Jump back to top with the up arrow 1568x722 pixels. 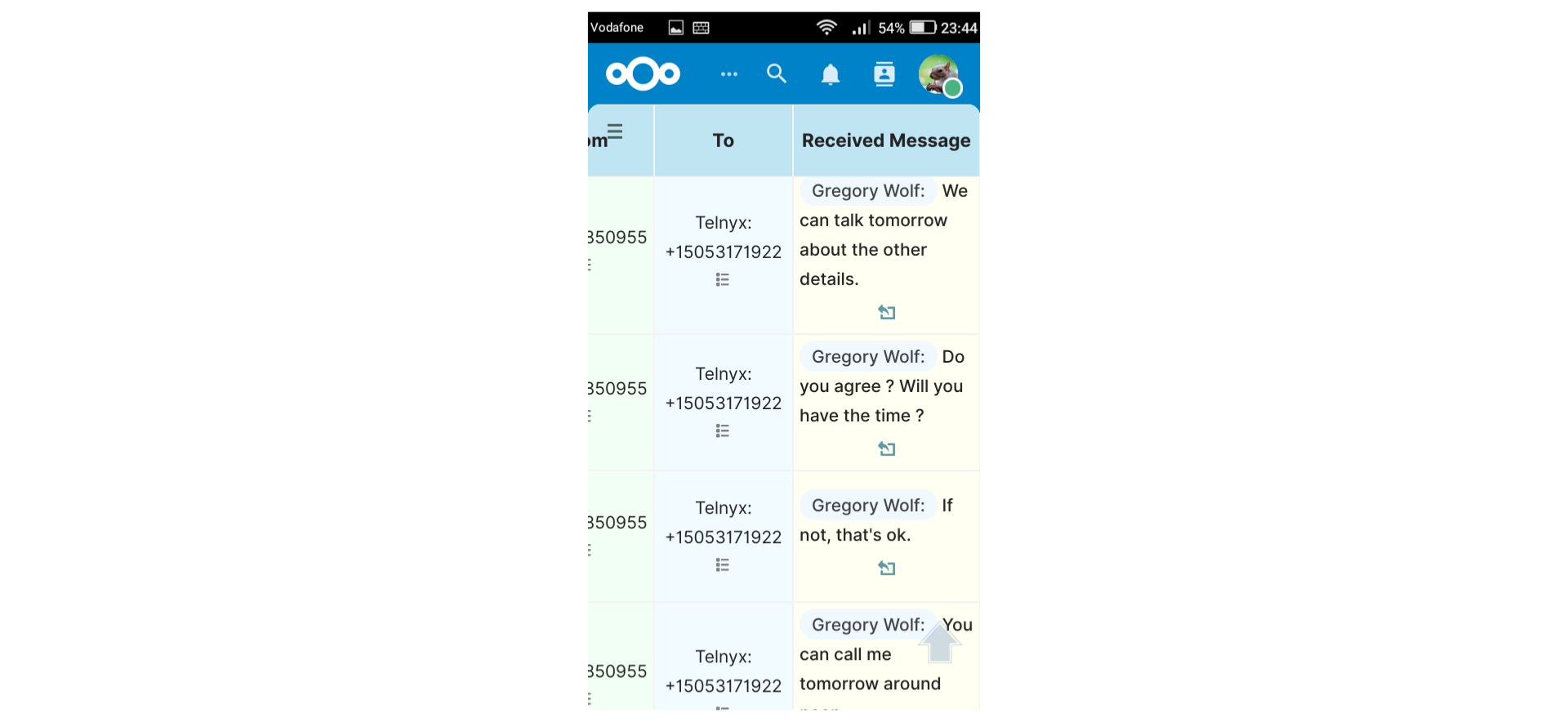(939, 643)
